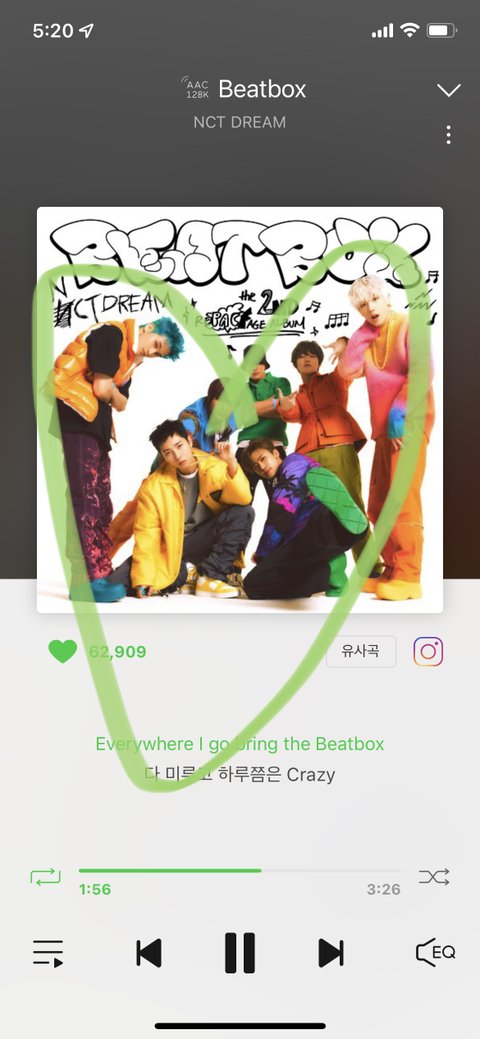Screen dimensions: 480x1039
Task: Seek within the song on progress bar
Action: (239, 871)
